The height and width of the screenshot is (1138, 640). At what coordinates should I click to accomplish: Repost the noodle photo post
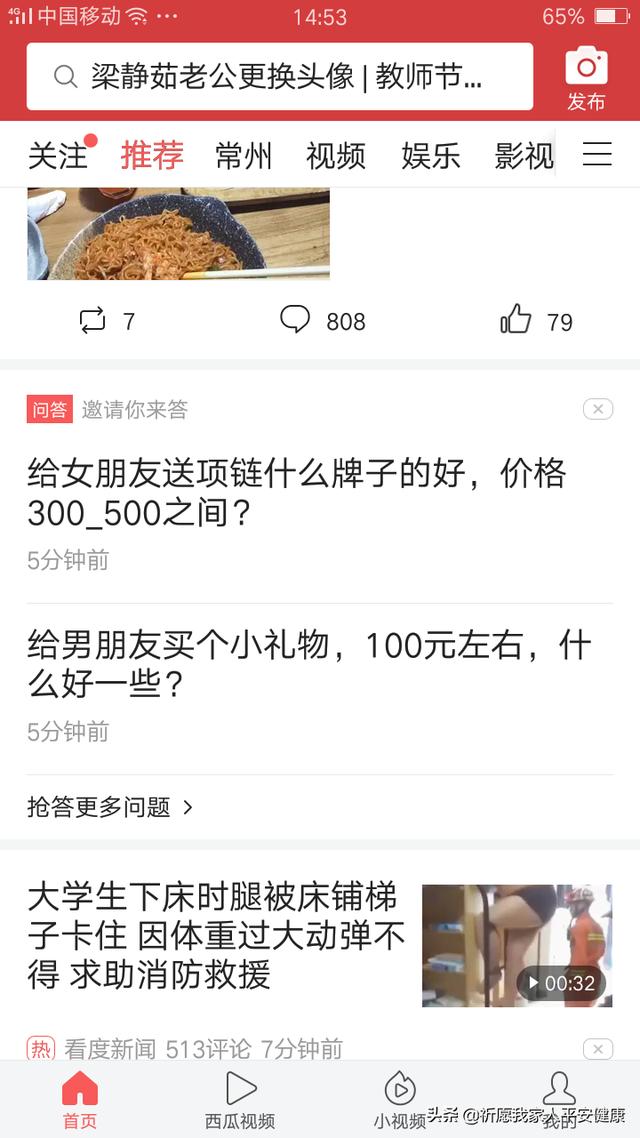[106, 321]
